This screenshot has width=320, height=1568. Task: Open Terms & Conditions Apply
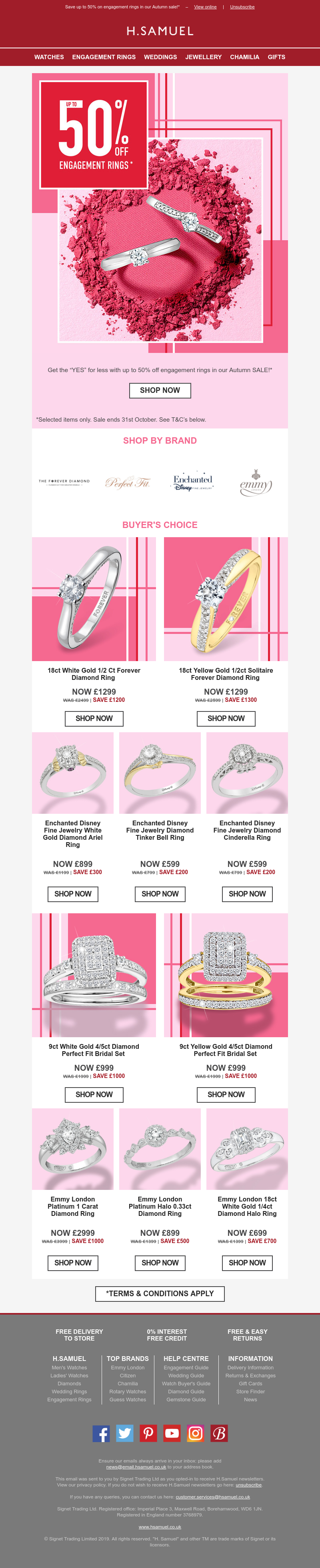click(x=160, y=1293)
